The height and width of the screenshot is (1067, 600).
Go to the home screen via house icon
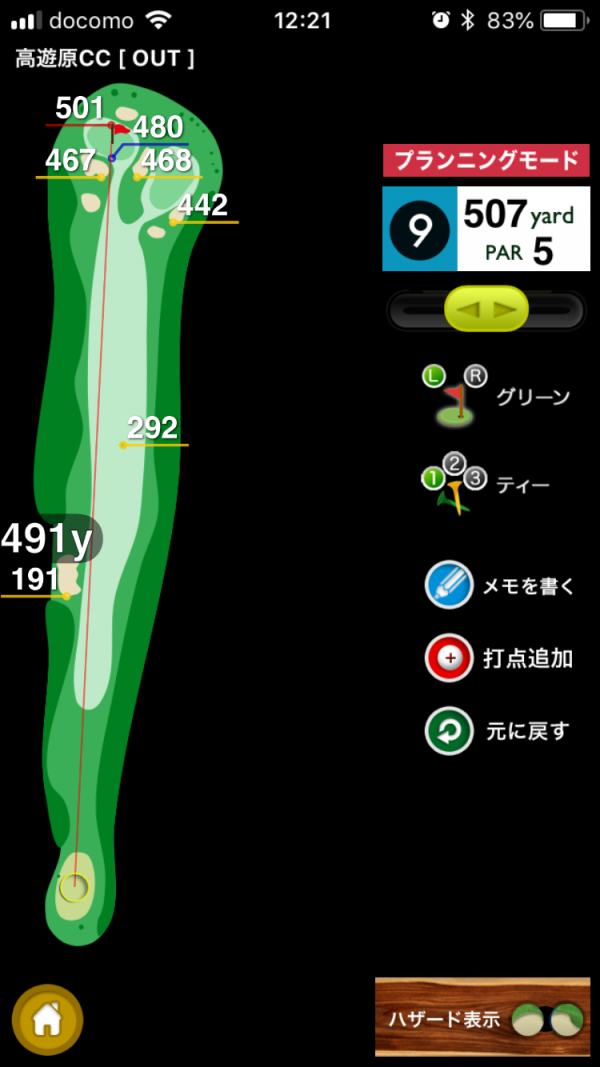[x=47, y=1019]
